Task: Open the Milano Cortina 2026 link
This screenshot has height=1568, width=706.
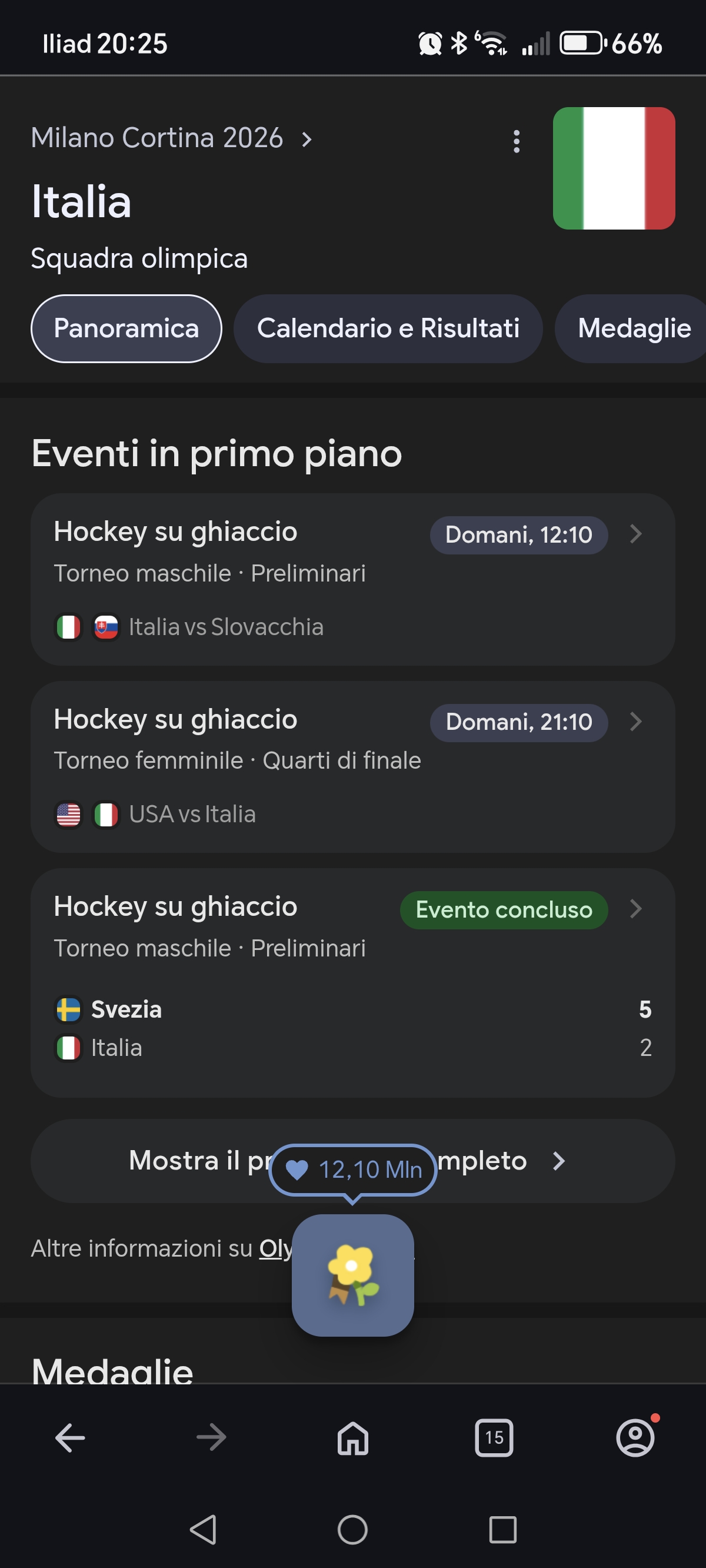Action: (171, 138)
